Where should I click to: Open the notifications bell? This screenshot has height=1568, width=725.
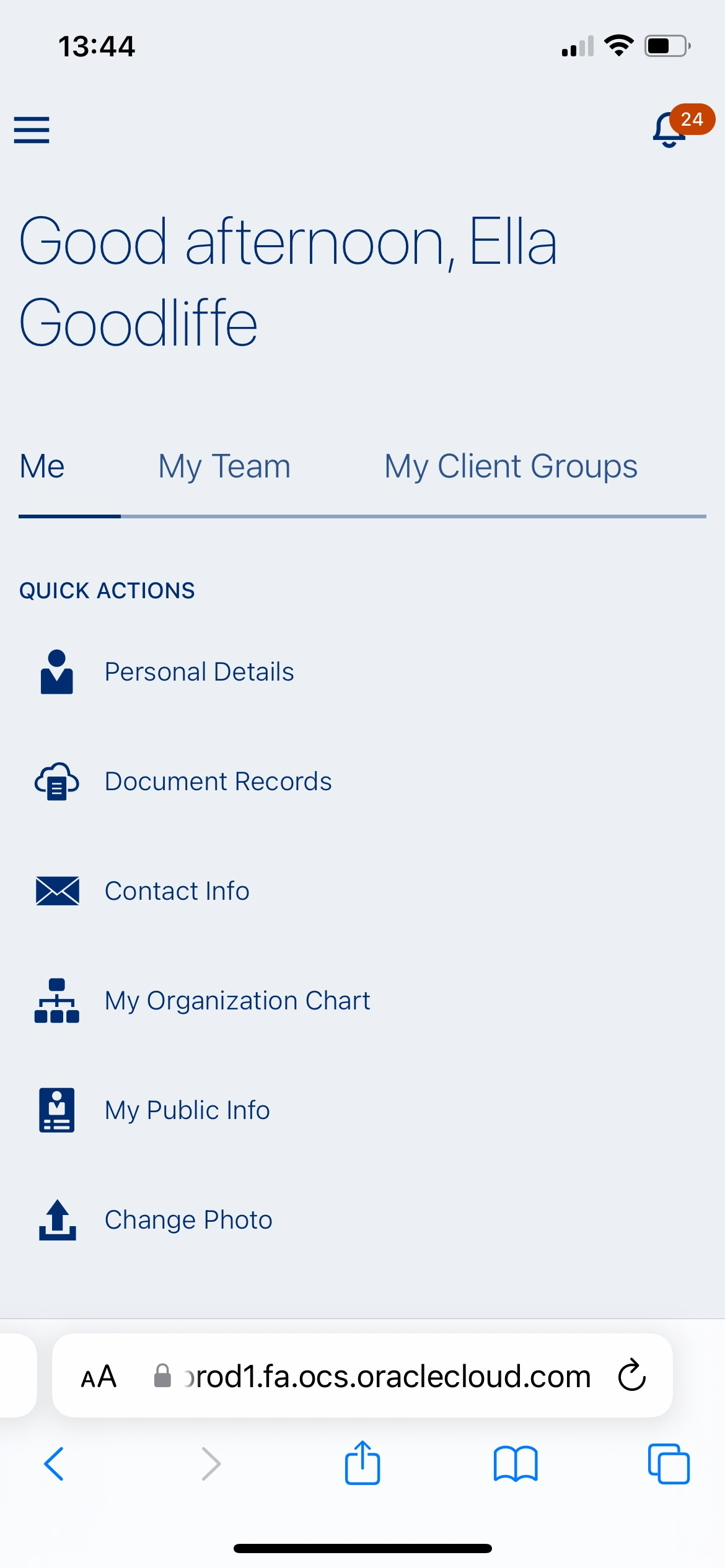tap(669, 129)
